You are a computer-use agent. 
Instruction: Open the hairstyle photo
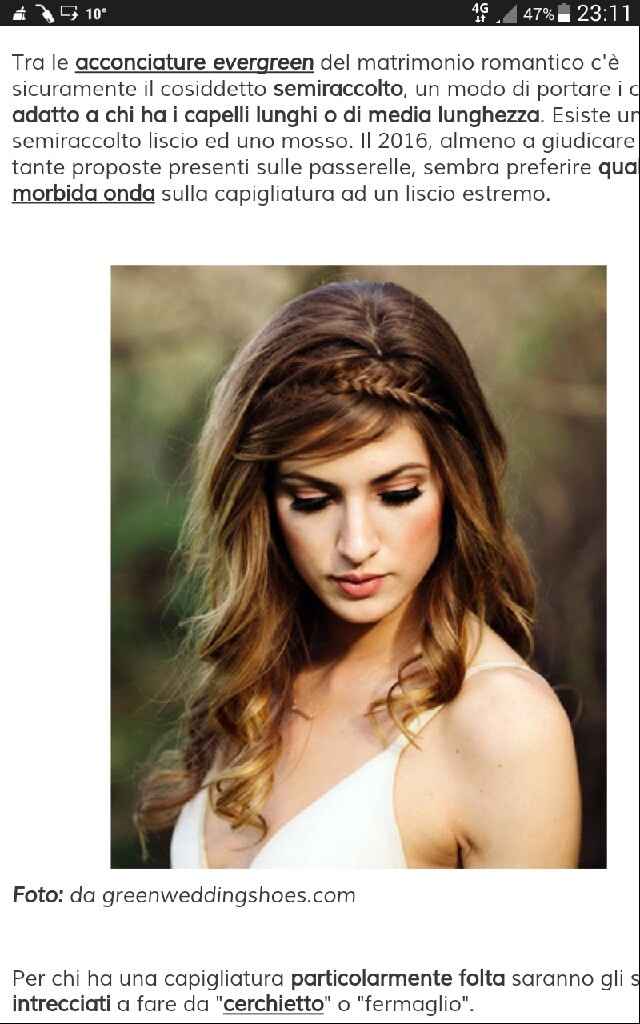(358, 566)
